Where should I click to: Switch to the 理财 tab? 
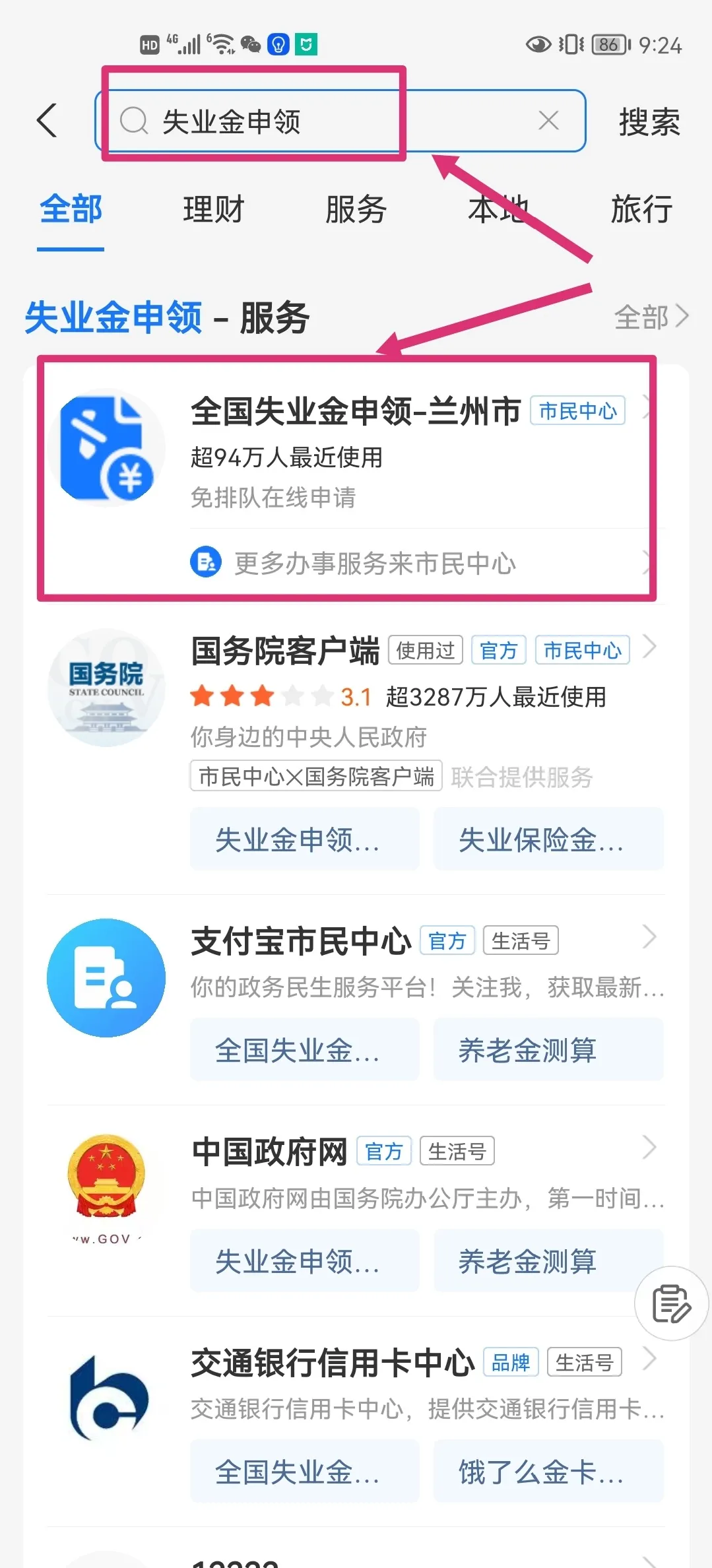213,210
